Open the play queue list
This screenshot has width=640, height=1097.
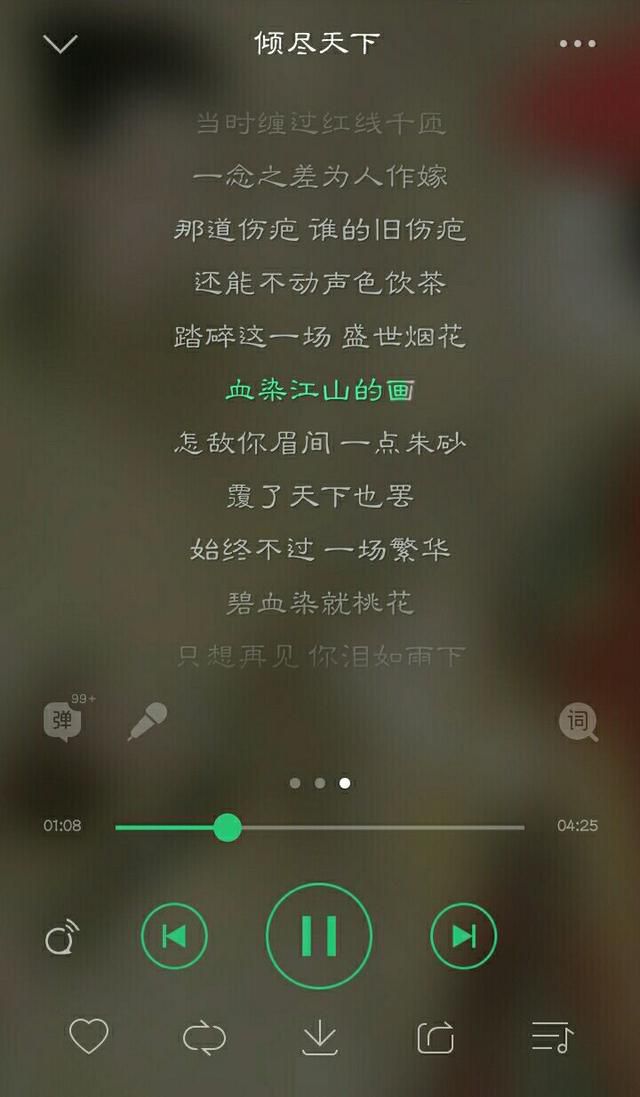coord(551,1037)
